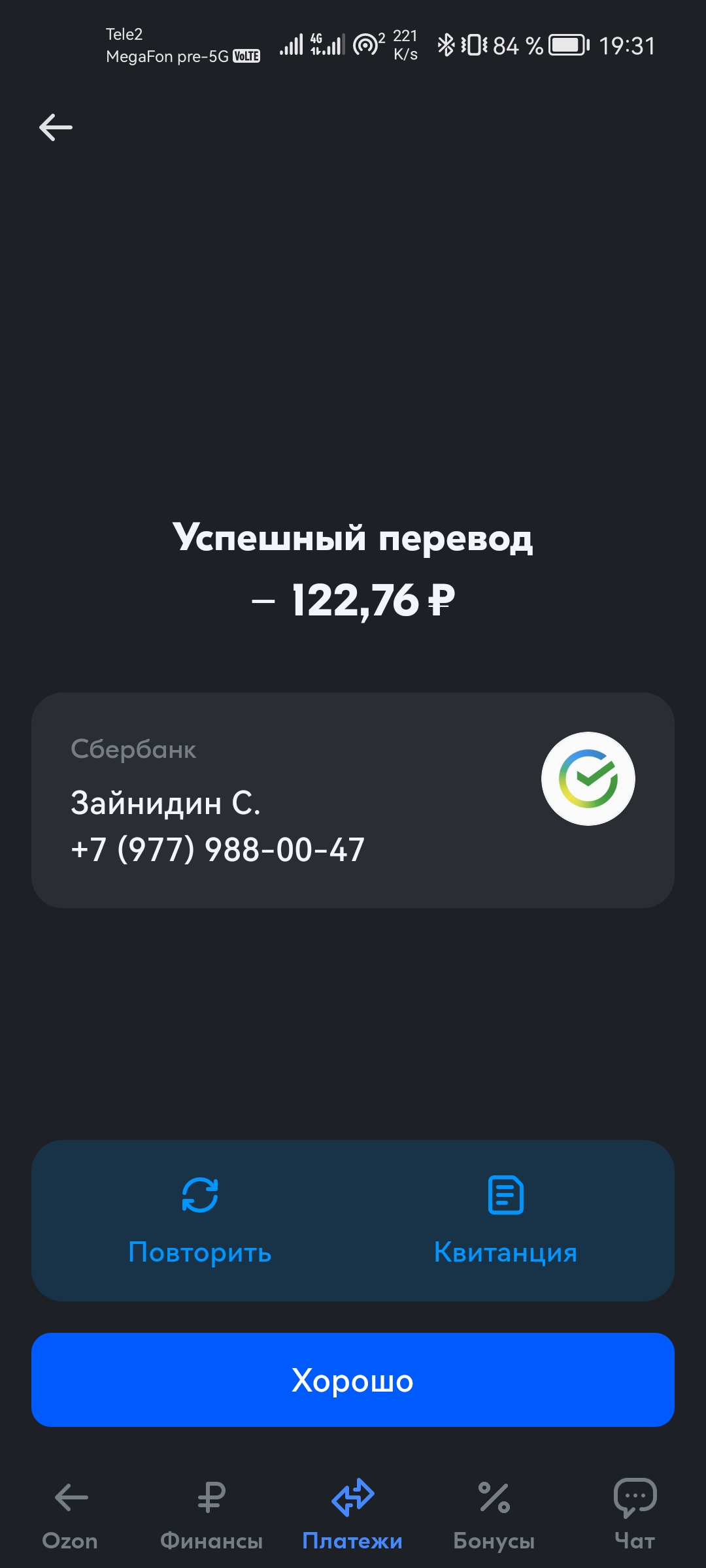Go back using the top arrow

point(56,127)
